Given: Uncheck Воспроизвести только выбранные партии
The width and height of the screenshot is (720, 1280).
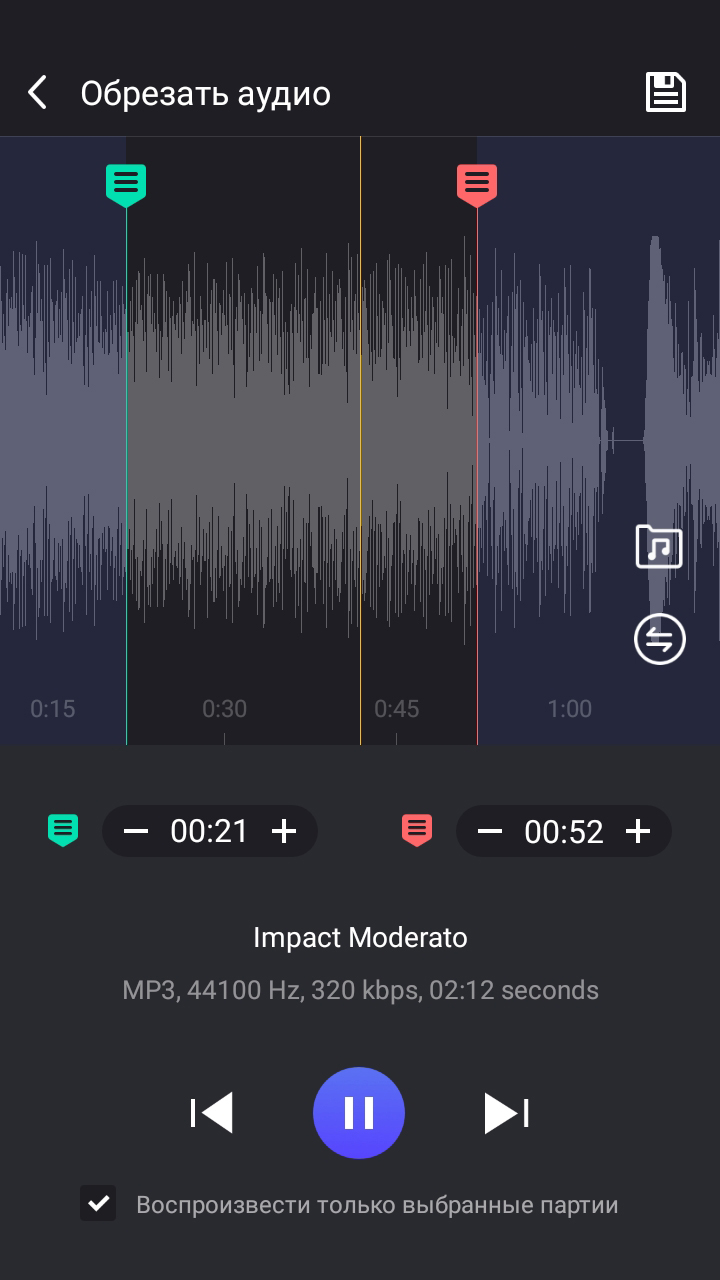Looking at the screenshot, I should coord(98,1204).
